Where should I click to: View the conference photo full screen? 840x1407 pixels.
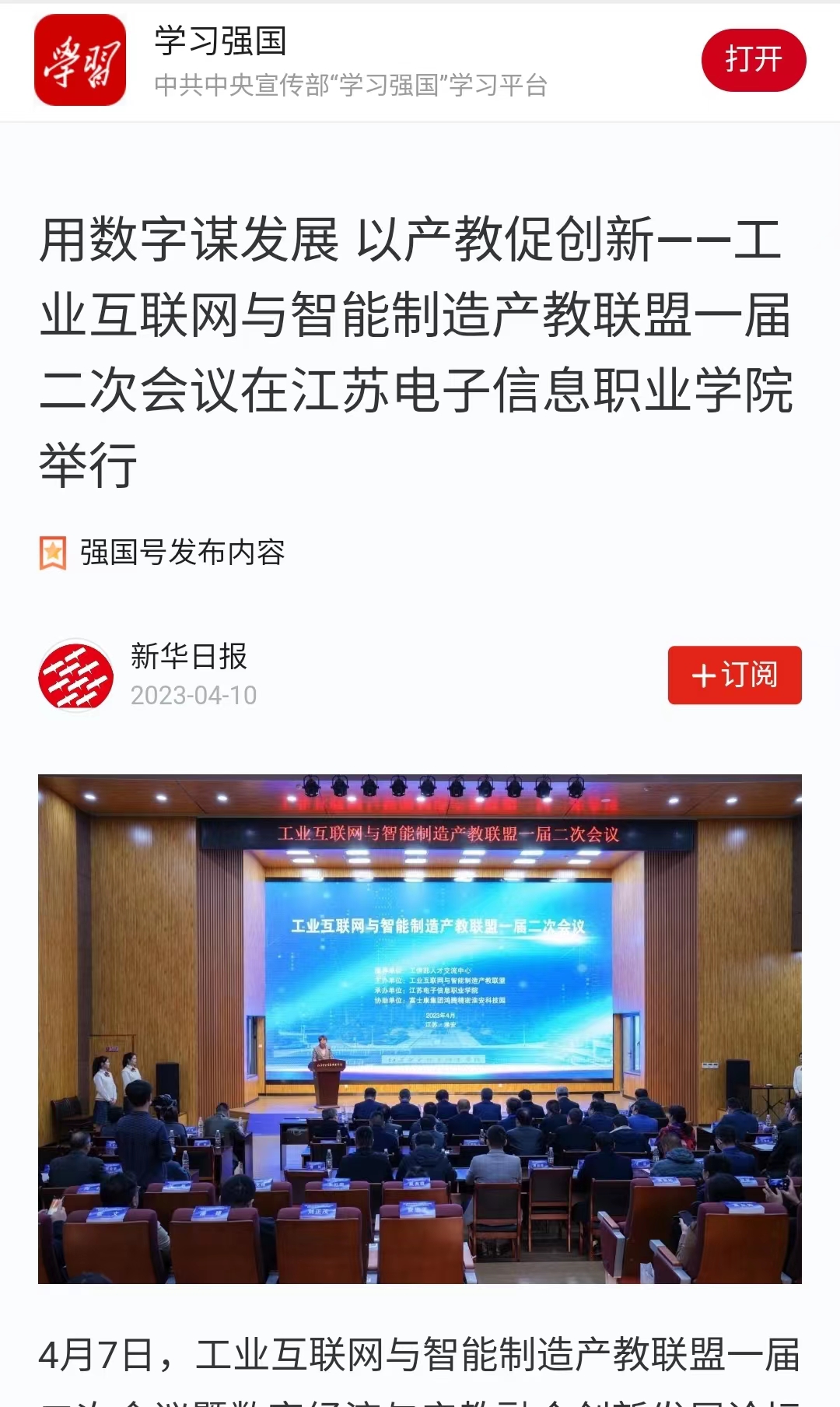pyautogui.click(x=419, y=1027)
